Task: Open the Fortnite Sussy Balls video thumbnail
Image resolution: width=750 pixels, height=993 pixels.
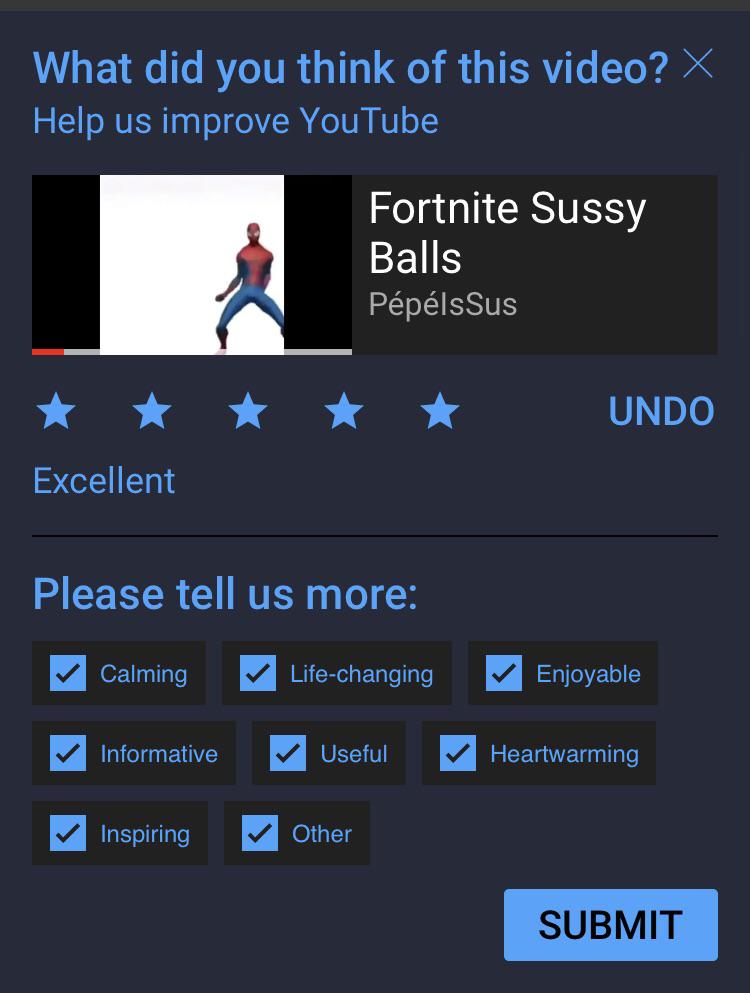Action: (x=192, y=265)
